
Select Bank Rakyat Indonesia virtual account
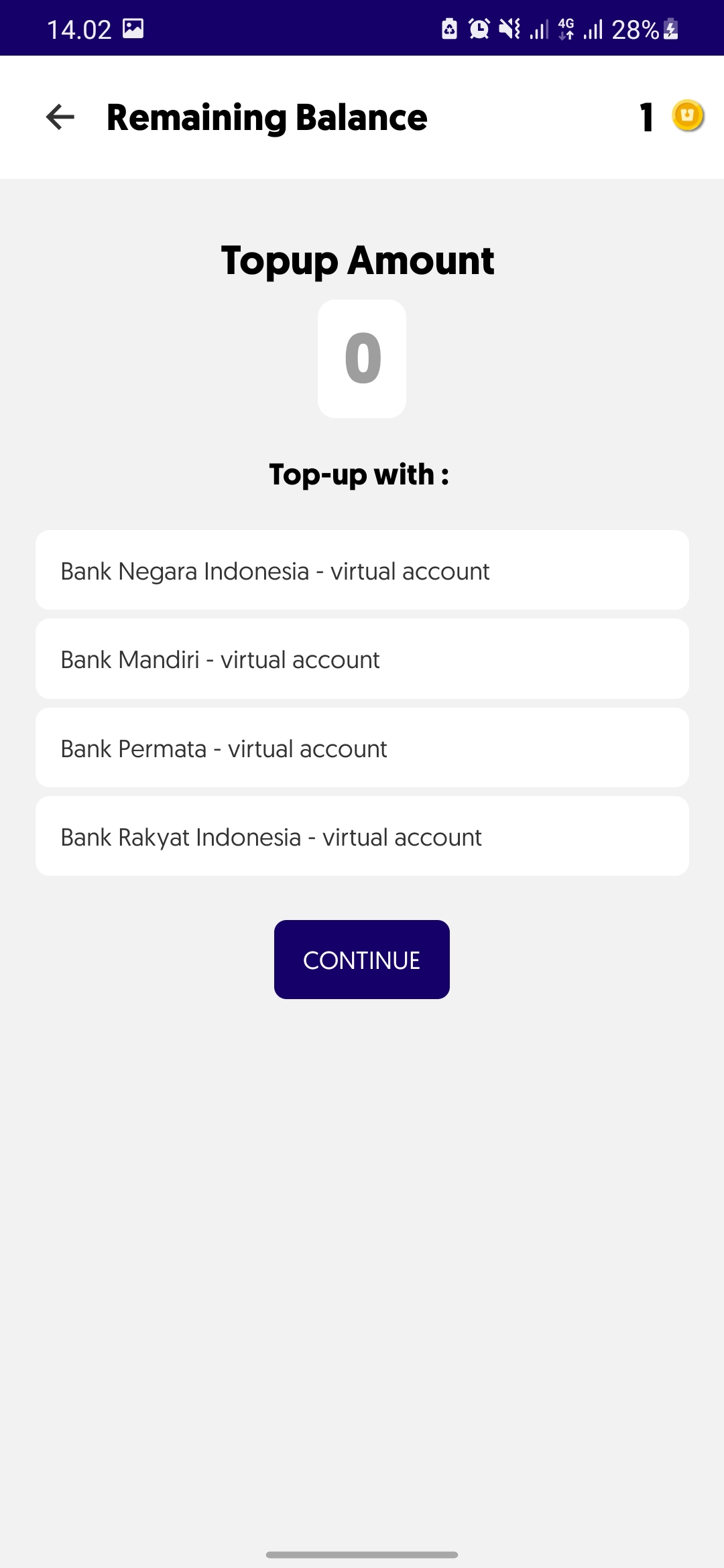(x=362, y=836)
